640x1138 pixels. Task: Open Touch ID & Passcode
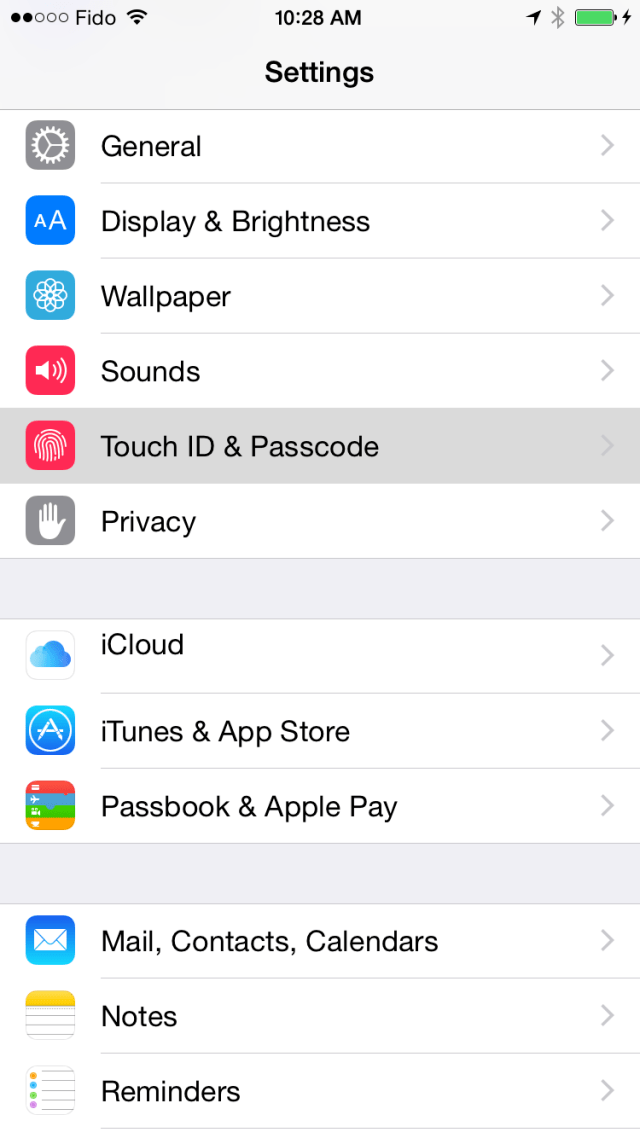[x=320, y=446]
